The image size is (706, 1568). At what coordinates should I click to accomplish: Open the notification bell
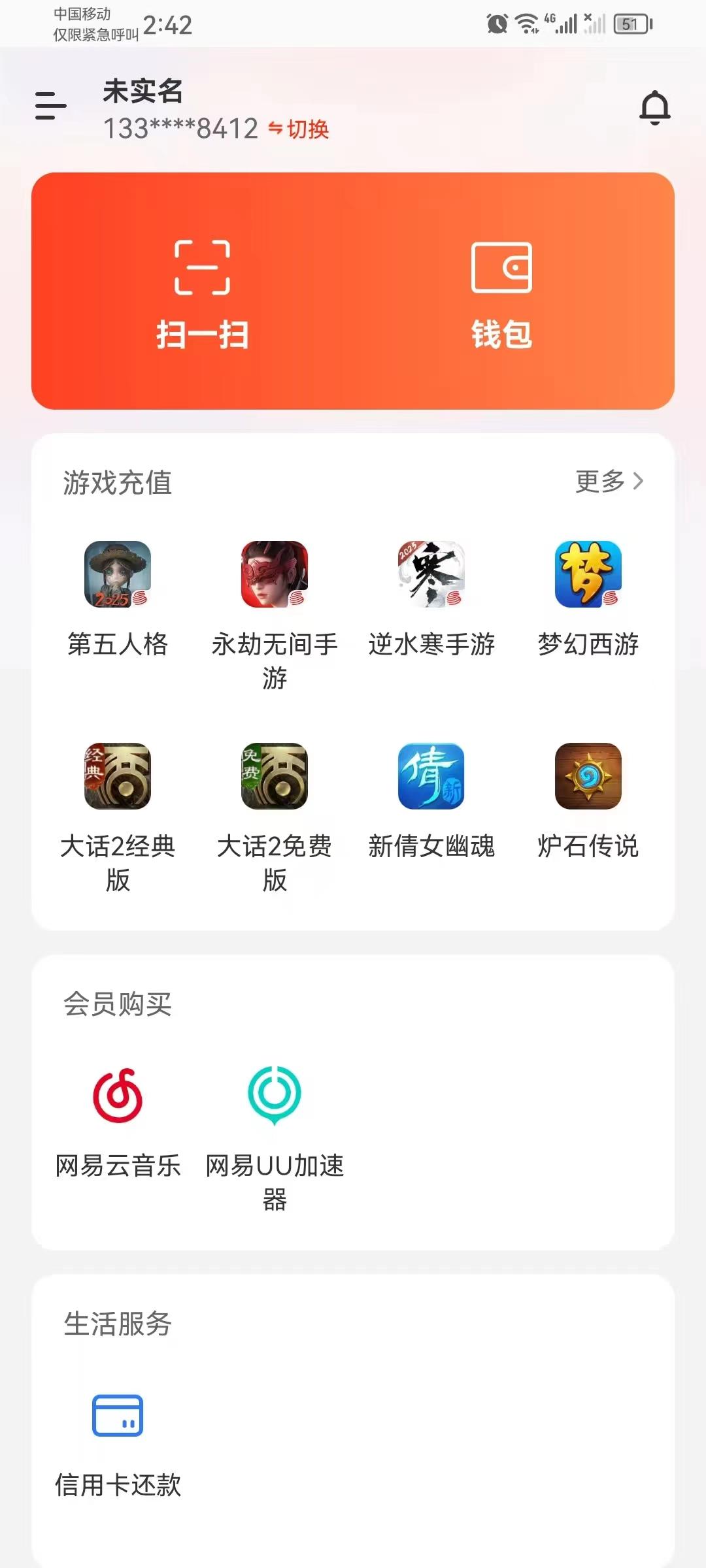(x=656, y=108)
